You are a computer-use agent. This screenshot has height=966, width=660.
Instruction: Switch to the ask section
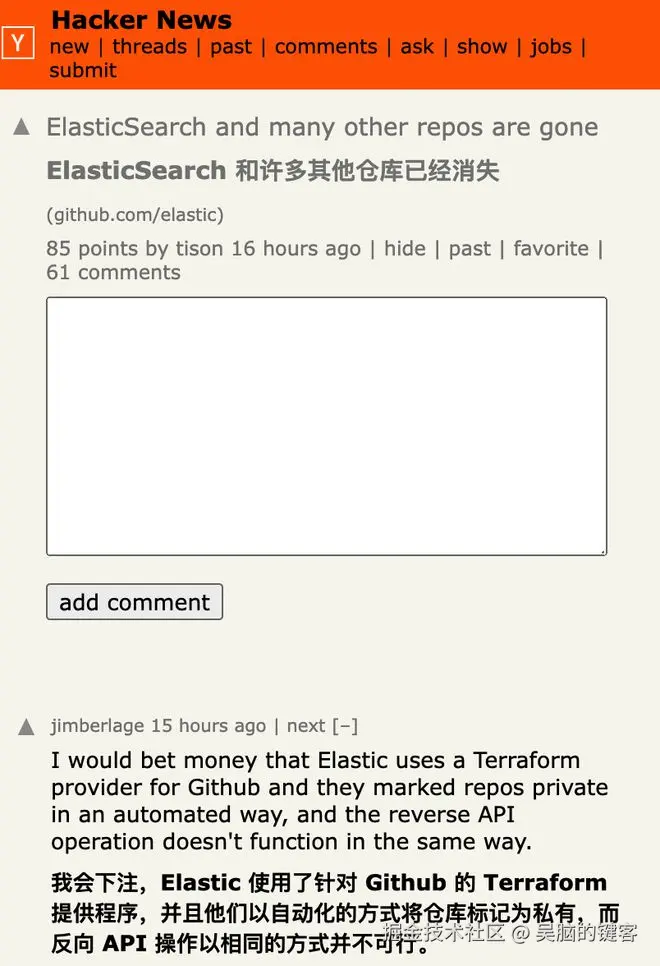417,47
